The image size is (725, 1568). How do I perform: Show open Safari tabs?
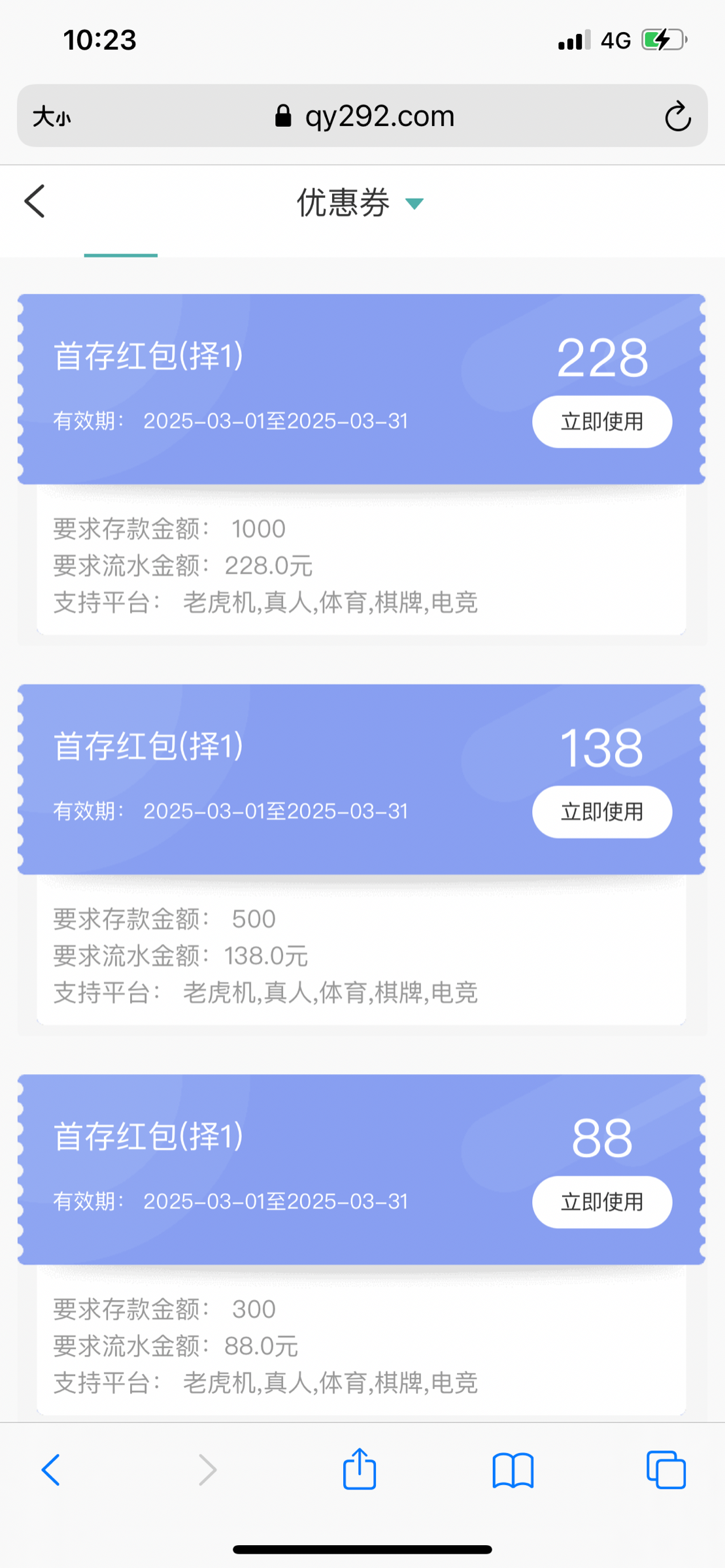[666, 1470]
